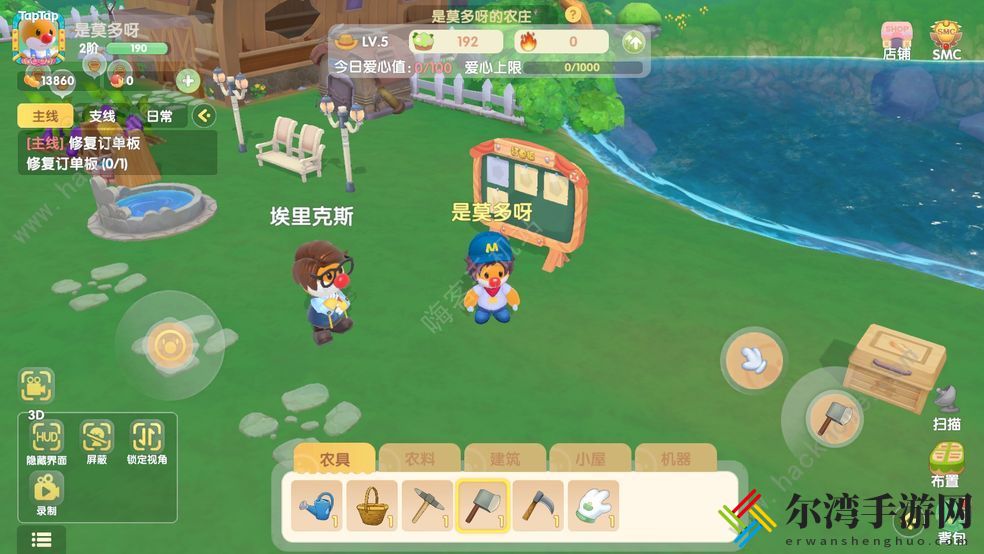
Task: Select the 小屋 category tab
Action: point(590,459)
